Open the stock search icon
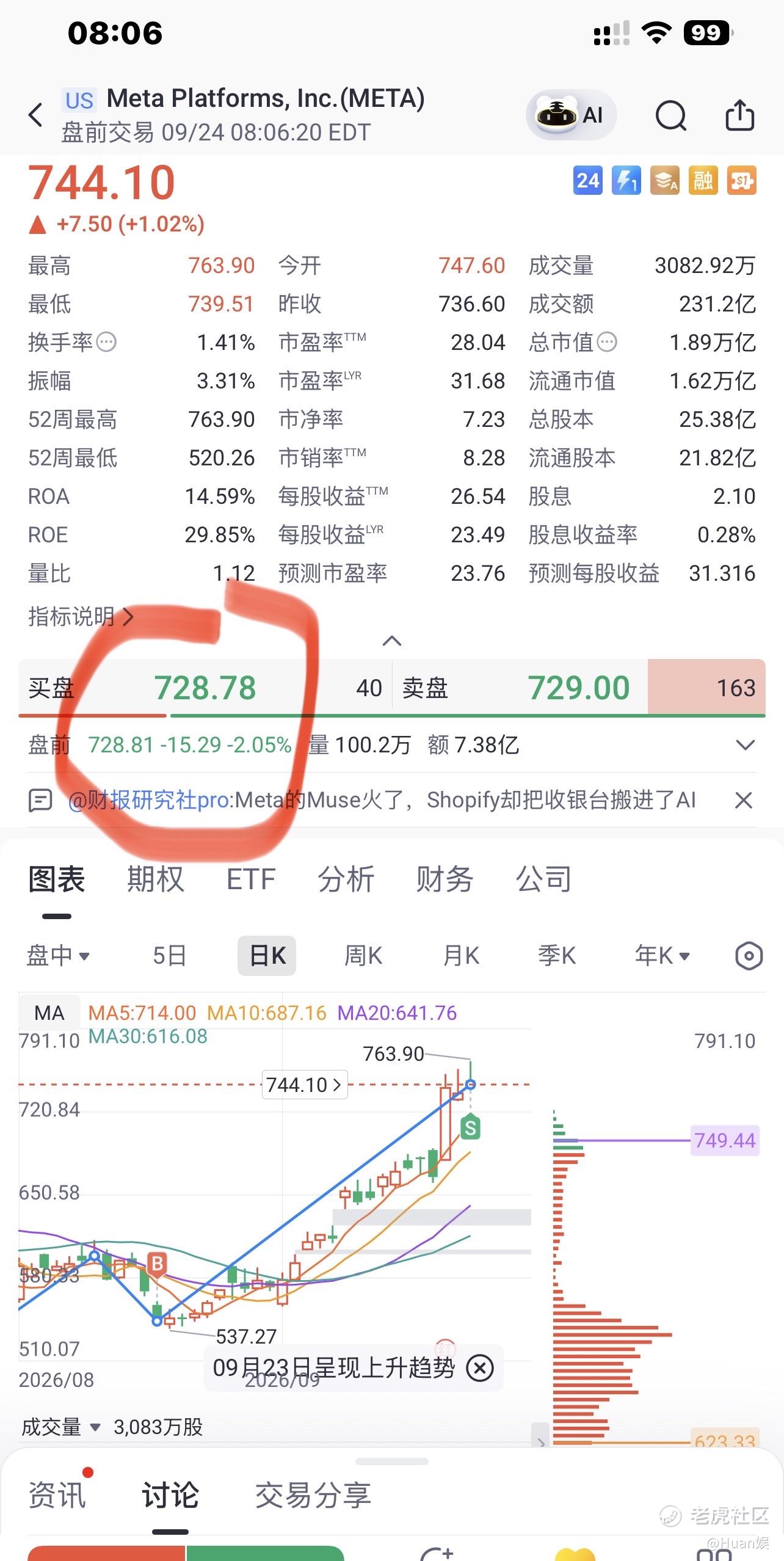Screen dimensions: 784x1561 [x=671, y=115]
